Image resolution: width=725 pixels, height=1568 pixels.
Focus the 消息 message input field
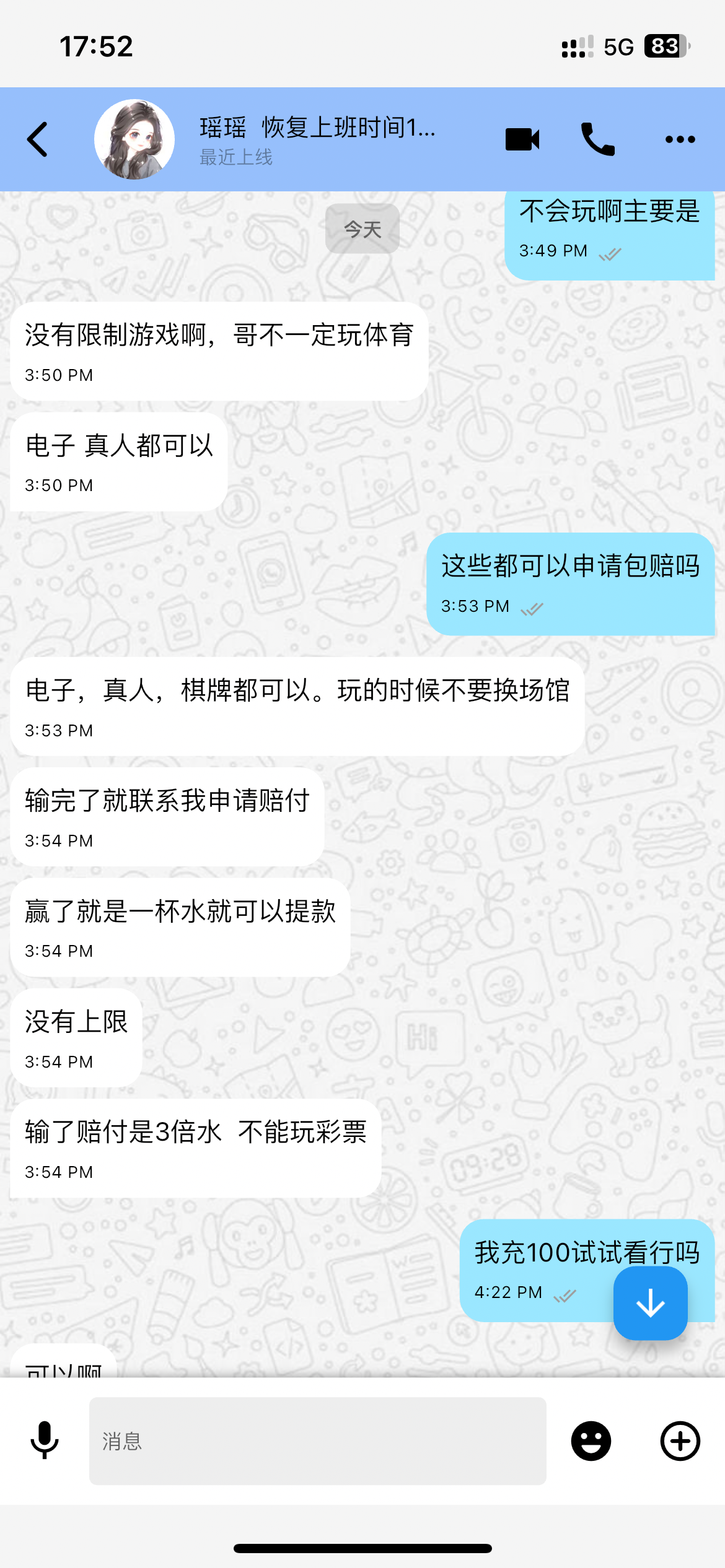click(317, 1440)
